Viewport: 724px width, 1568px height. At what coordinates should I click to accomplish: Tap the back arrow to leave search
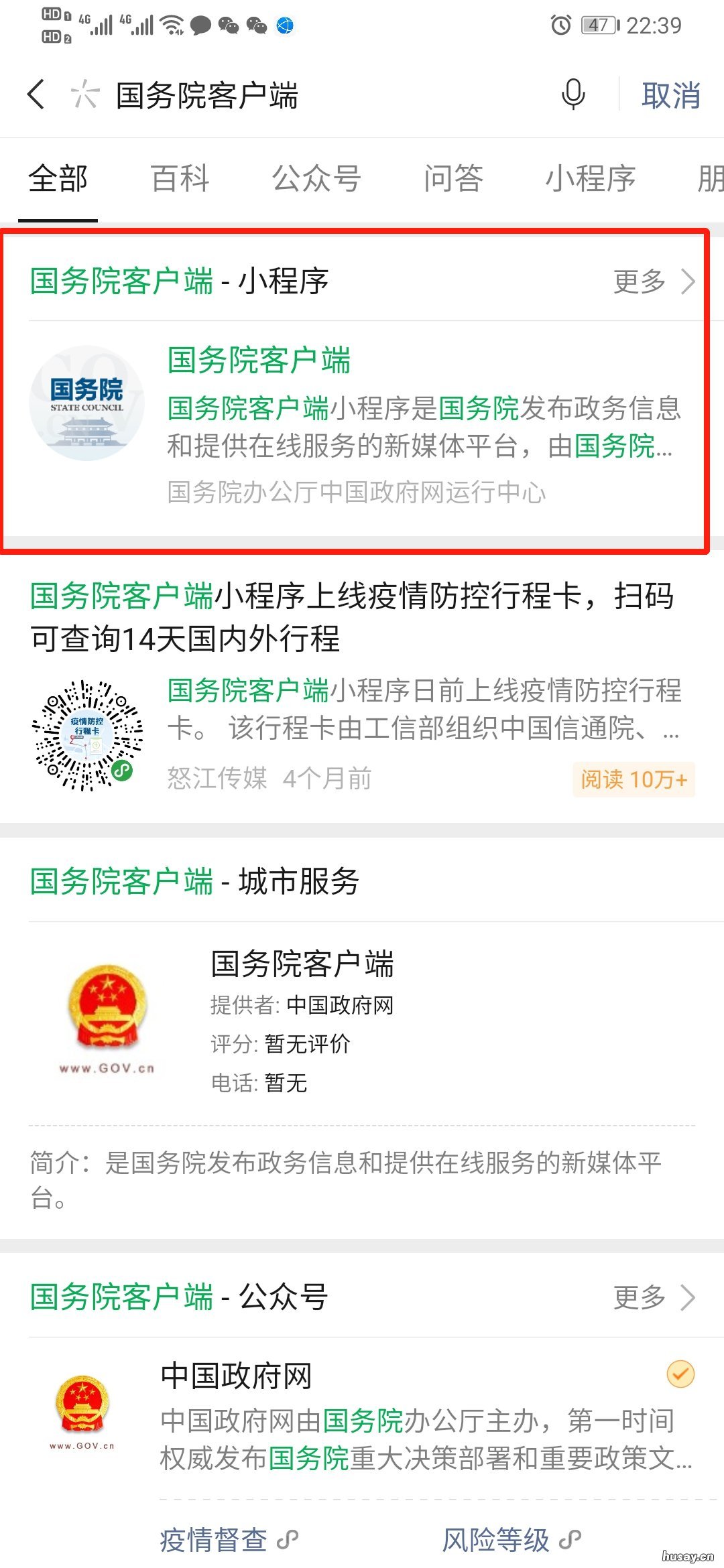click(35, 95)
